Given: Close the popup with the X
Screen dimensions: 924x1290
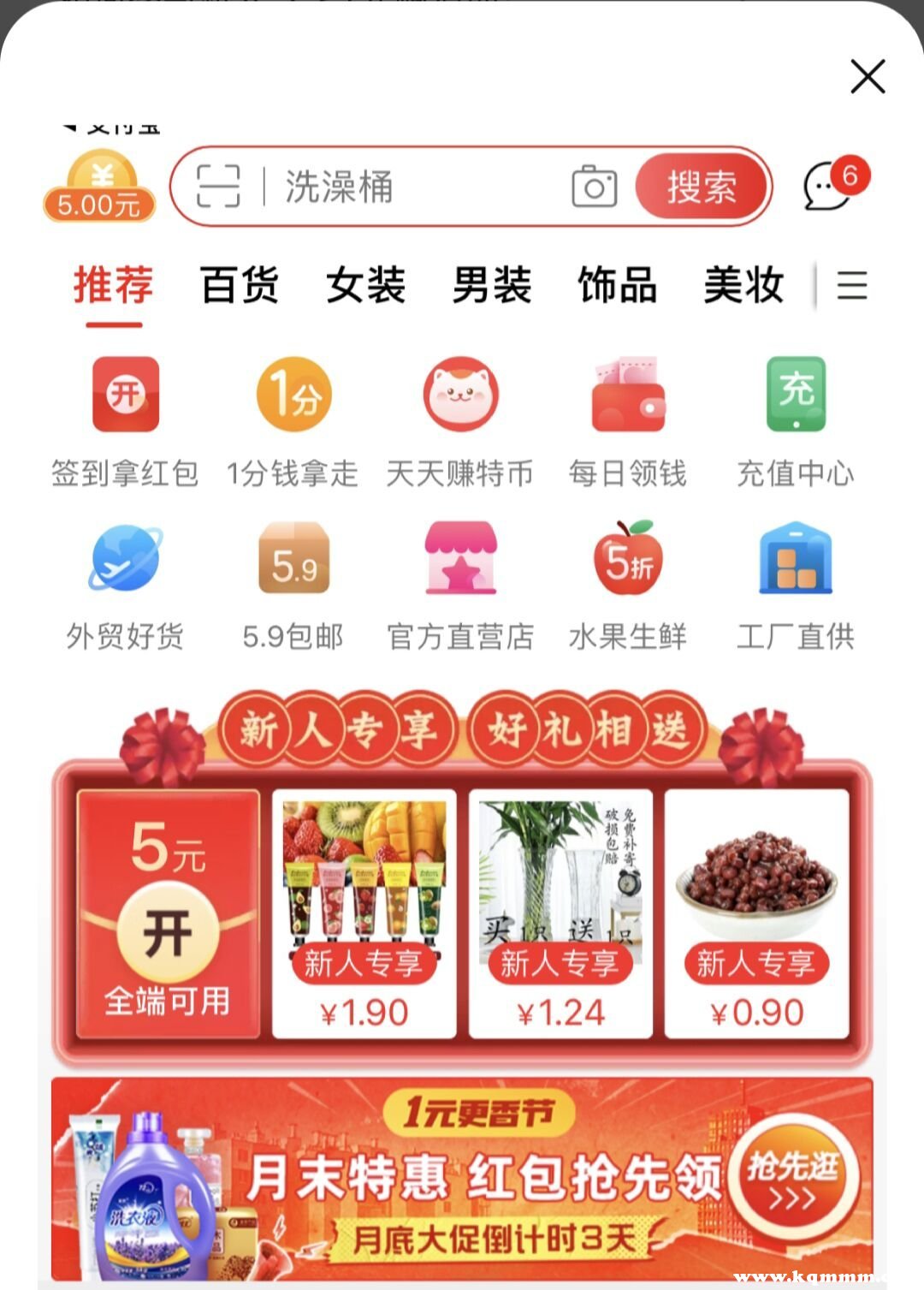Looking at the screenshot, I should pyautogui.click(x=868, y=76).
